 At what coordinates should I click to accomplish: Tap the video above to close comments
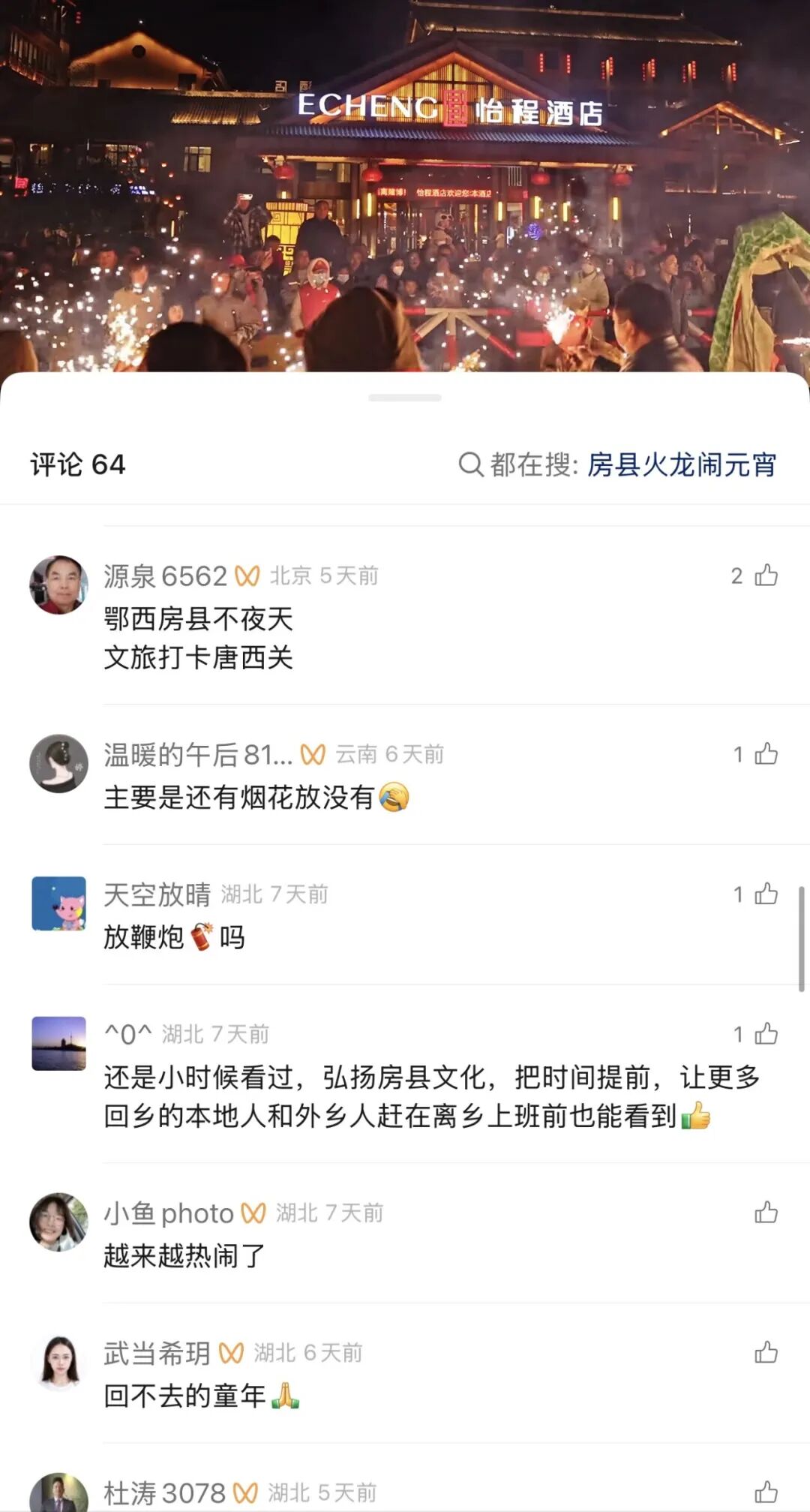pos(405,188)
